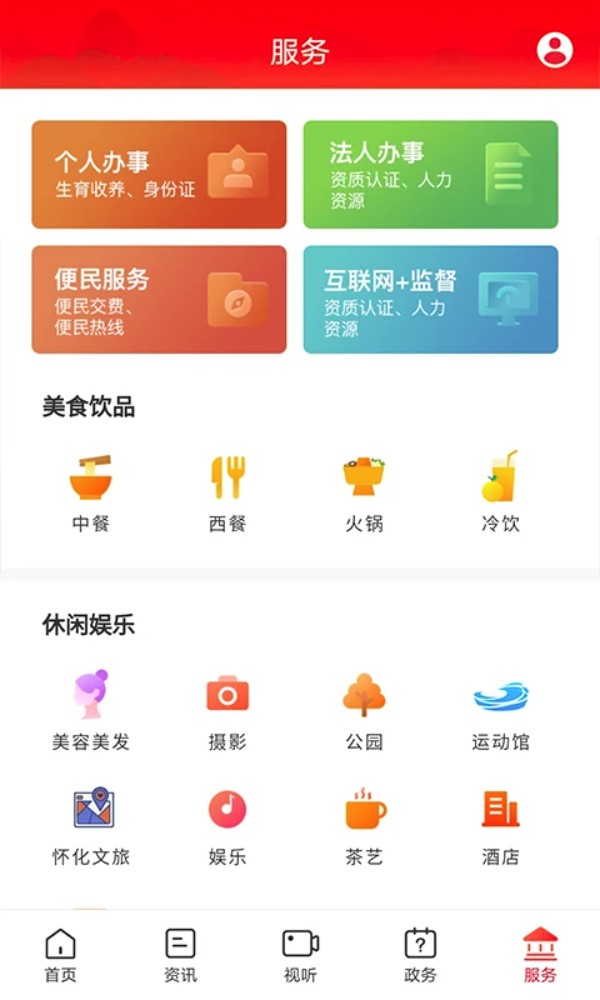This screenshot has width=600, height=1000.
Task: Open 美容美发 services
Action: point(90,710)
